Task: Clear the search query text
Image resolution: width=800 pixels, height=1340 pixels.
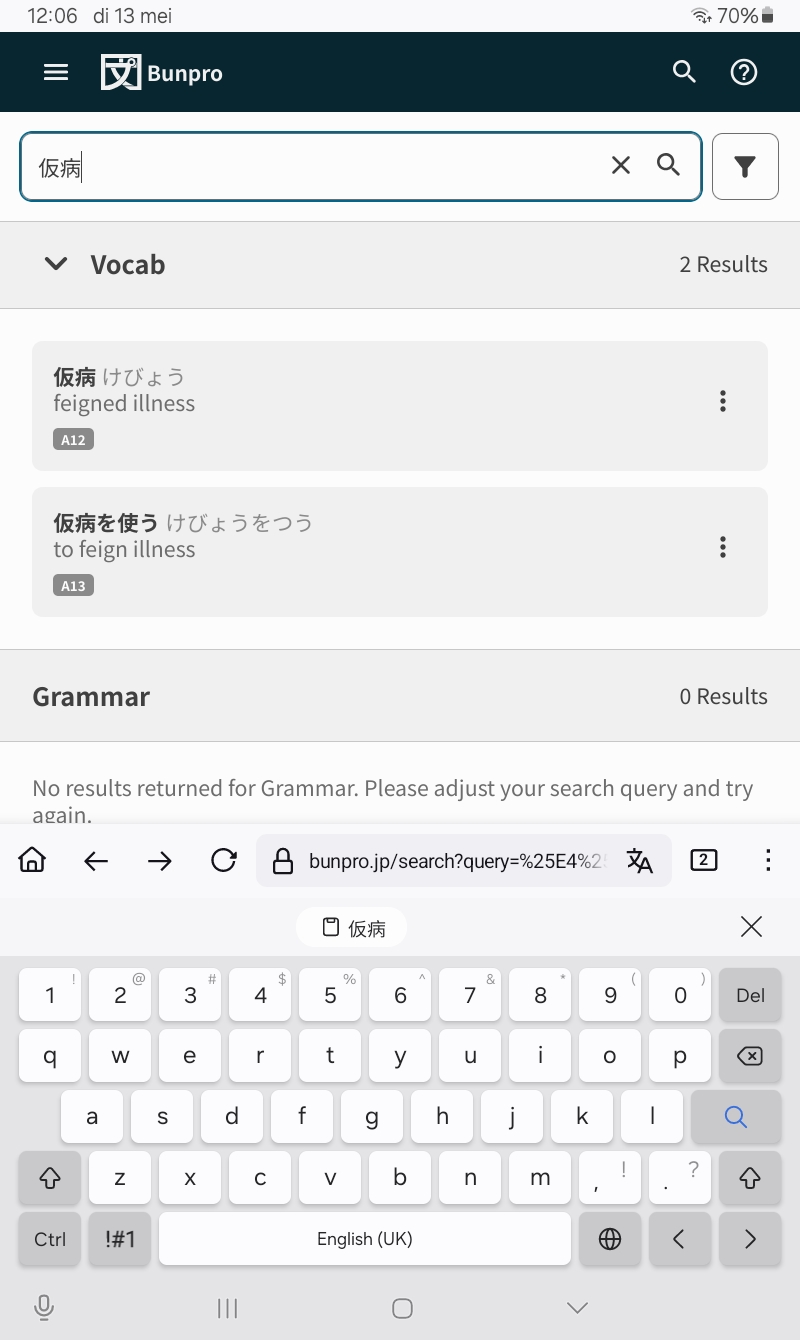Action: click(621, 165)
